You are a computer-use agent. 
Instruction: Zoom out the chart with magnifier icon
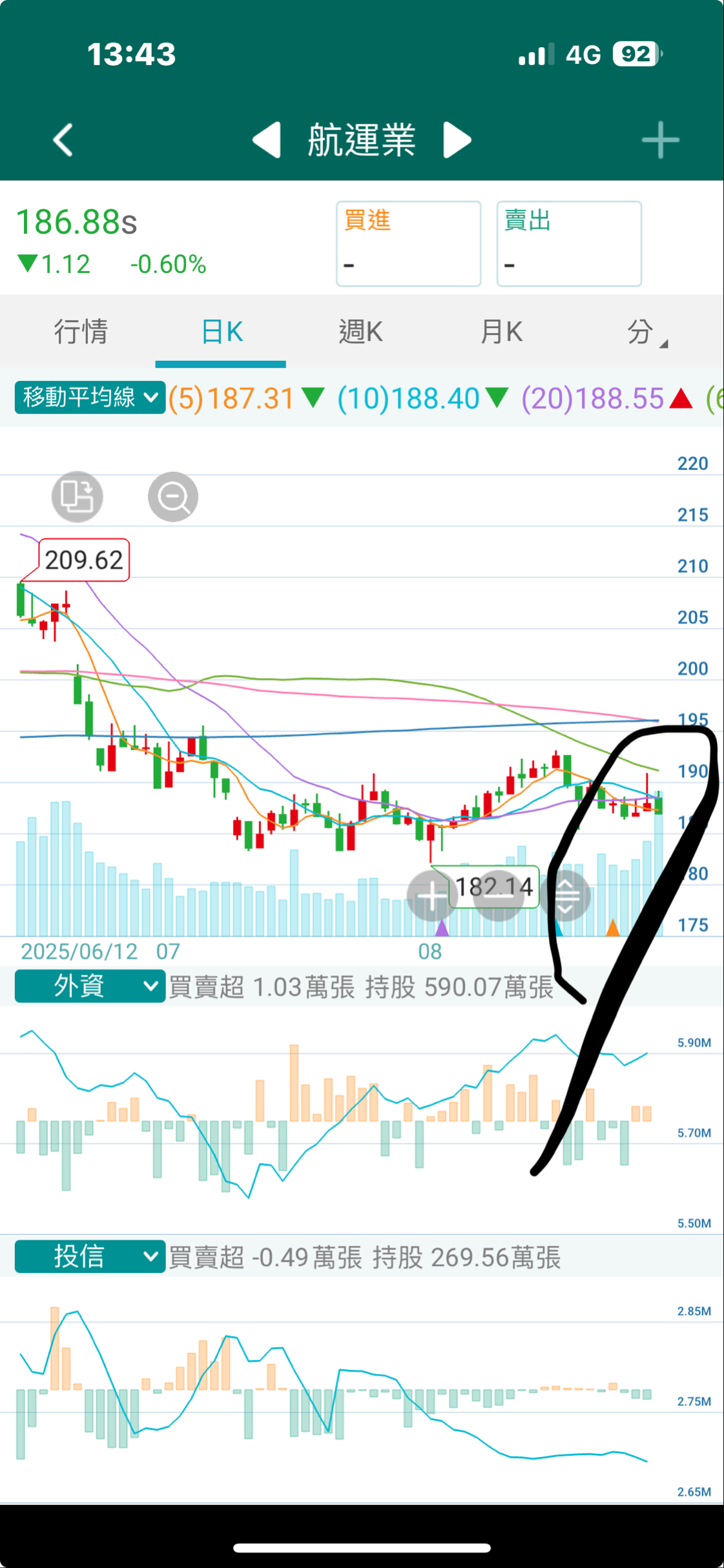click(173, 496)
